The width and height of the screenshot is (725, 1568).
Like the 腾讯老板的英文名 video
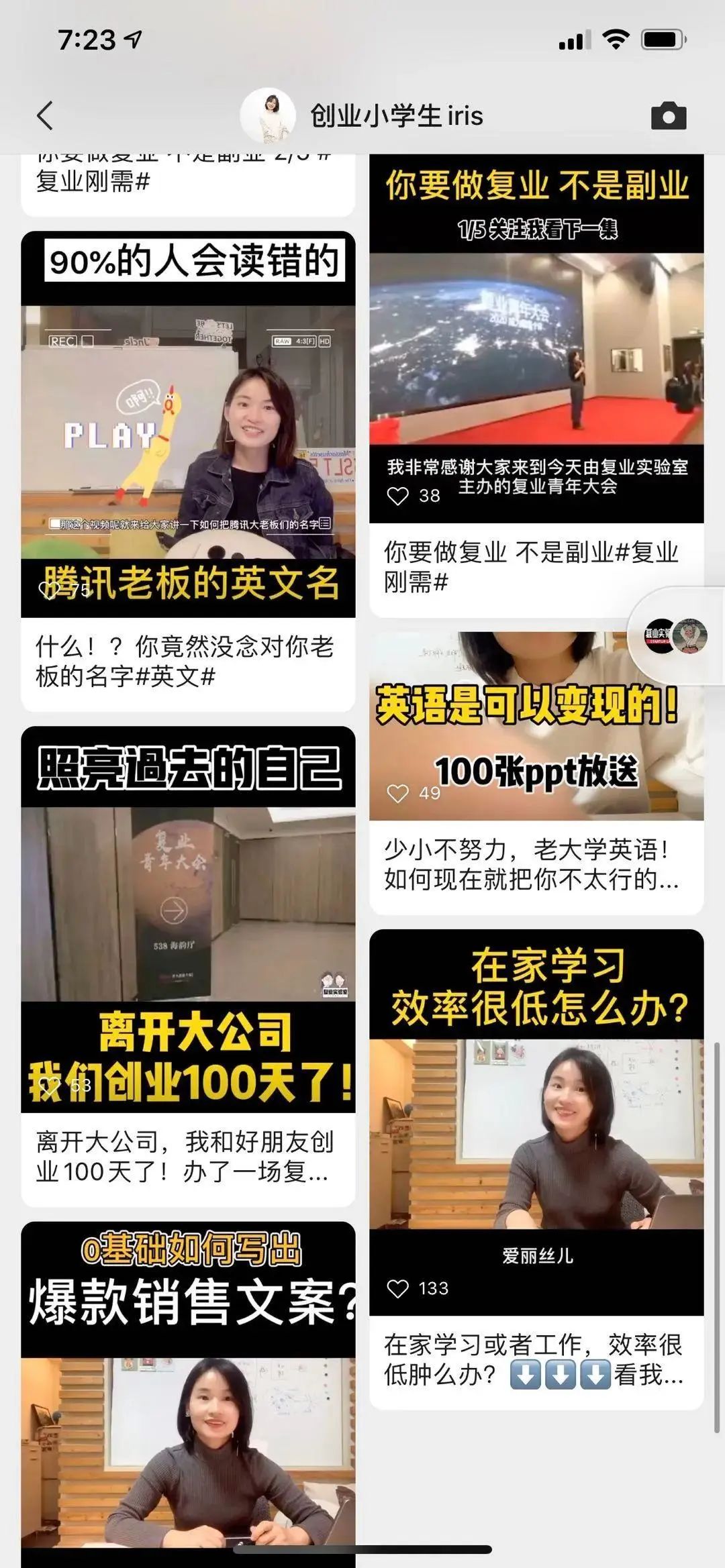point(49,590)
